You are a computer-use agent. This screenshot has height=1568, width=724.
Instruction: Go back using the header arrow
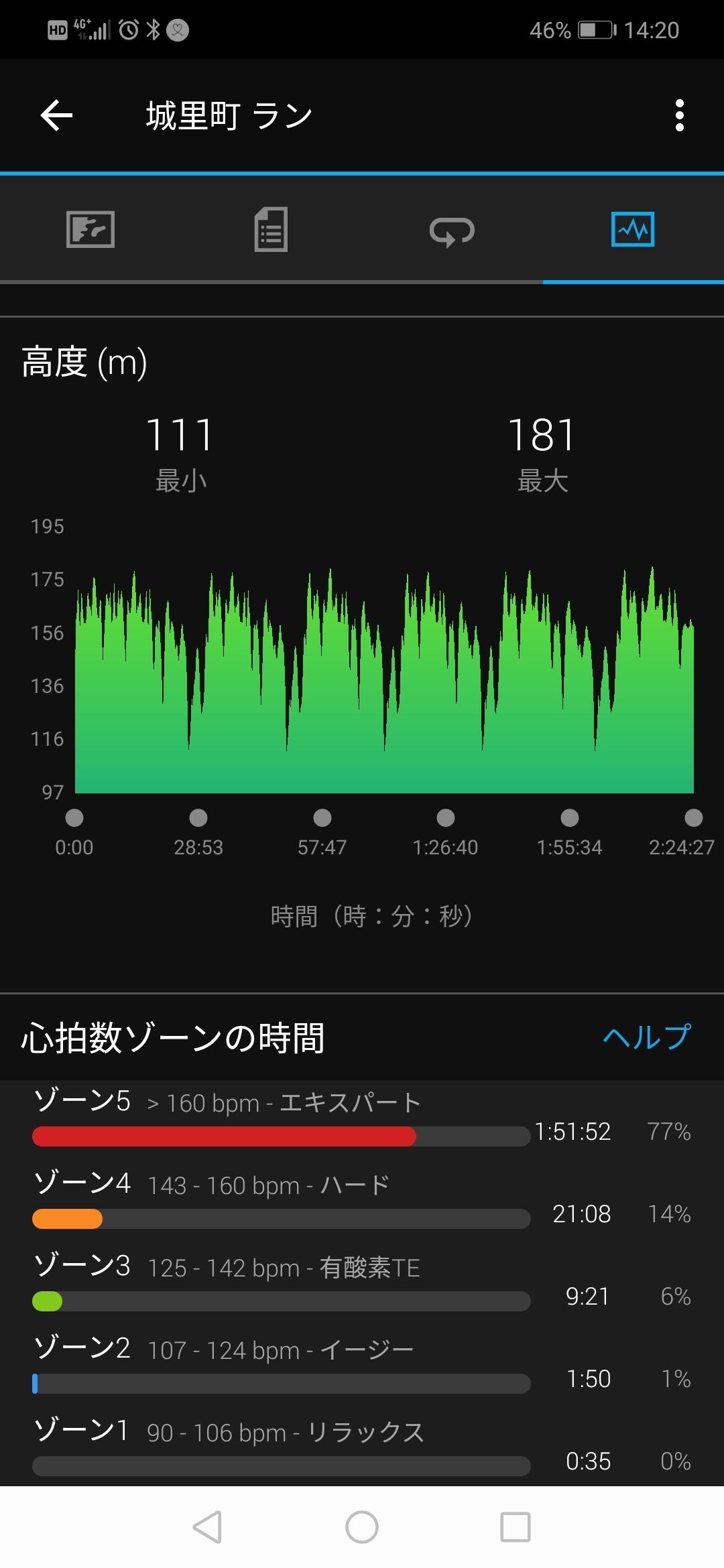tap(56, 115)
